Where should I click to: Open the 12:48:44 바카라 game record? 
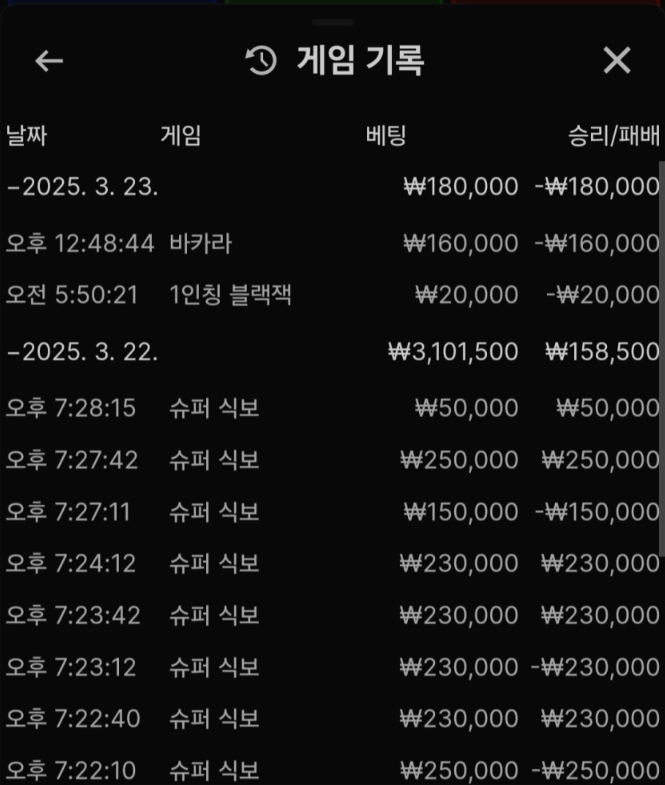tap(330, 243)
